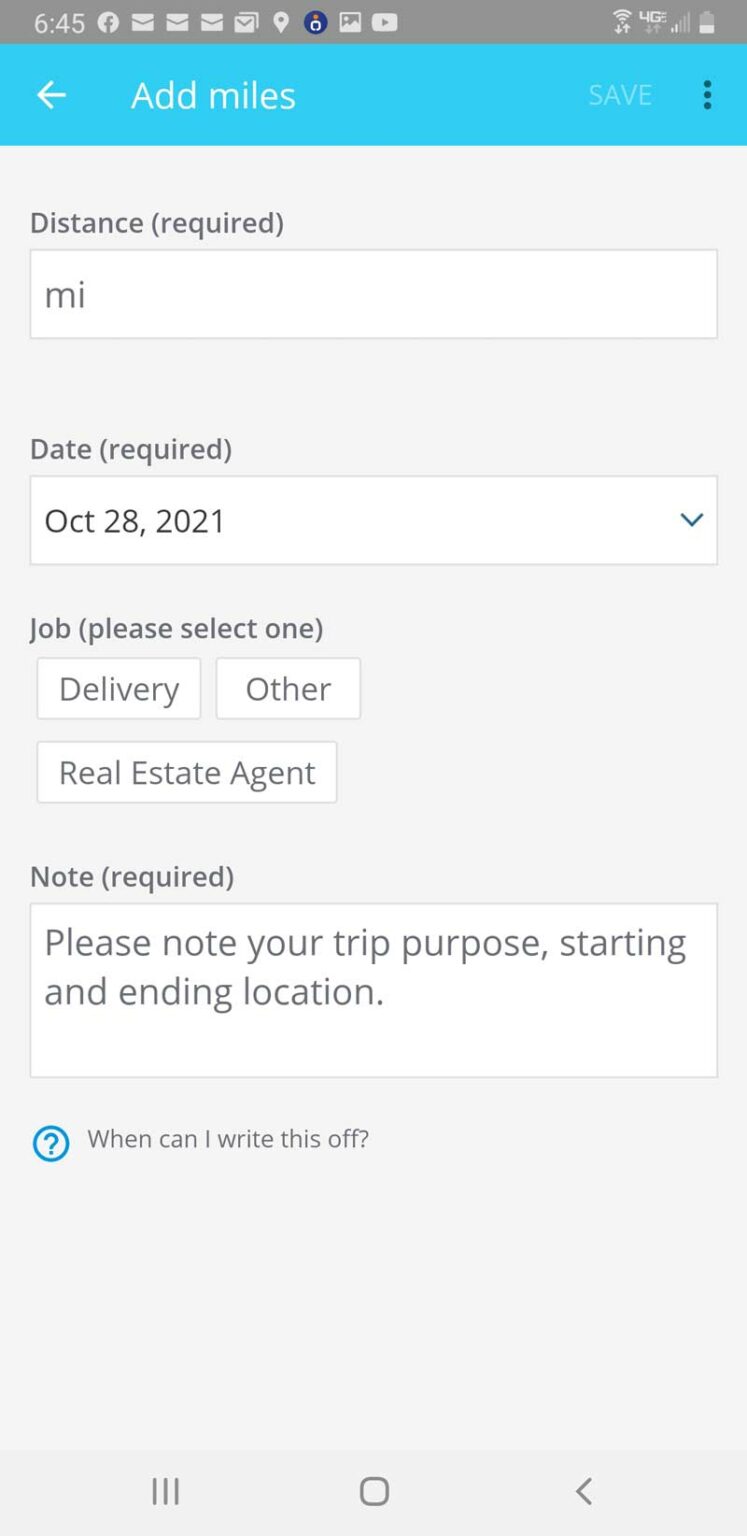Image resolution: width=747 pixels, height=1536 pixels.
Task: Open the When can I write this off link
Action: pos(228,1139)
